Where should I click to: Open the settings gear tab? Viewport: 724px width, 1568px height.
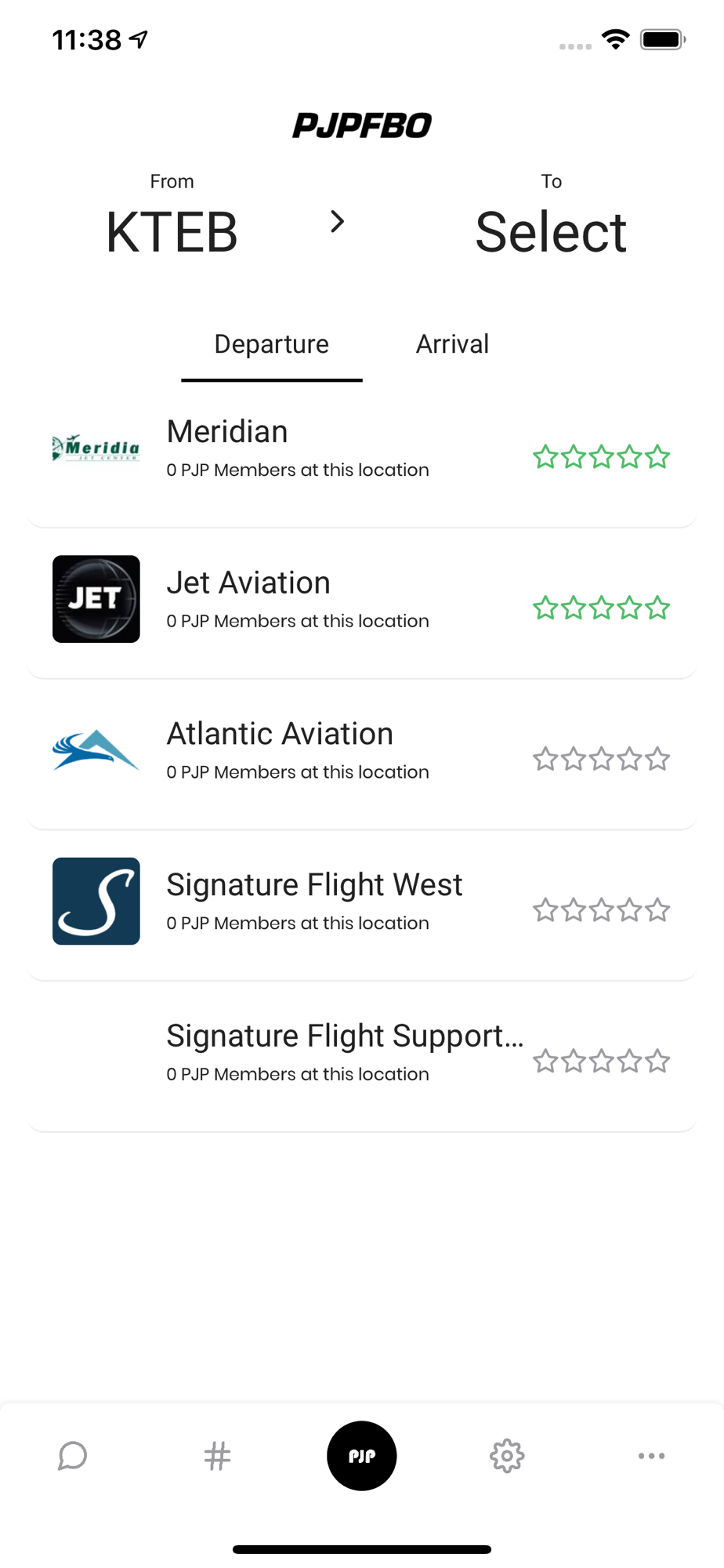[x=507, y=1456]
